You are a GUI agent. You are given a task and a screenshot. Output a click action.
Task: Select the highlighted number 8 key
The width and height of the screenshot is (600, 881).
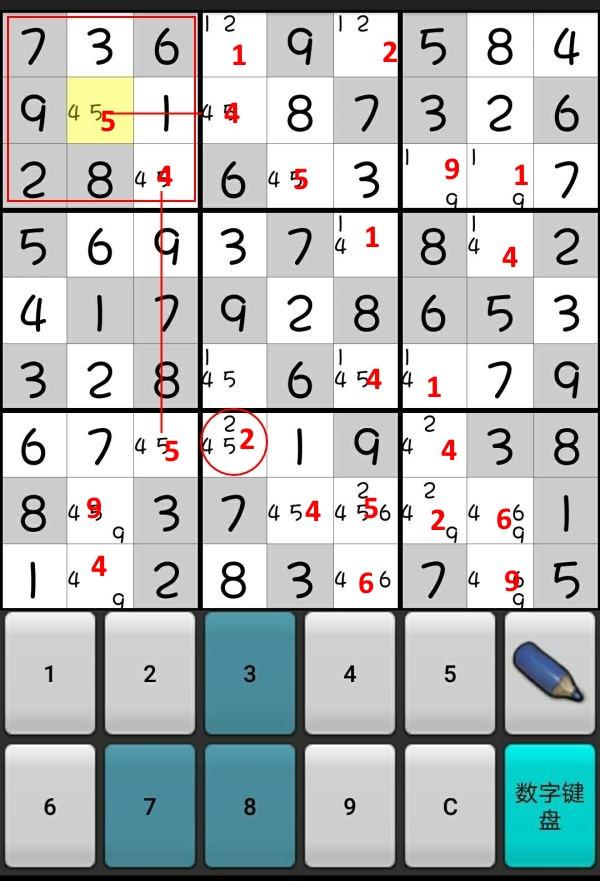click(x=250, y=806)
